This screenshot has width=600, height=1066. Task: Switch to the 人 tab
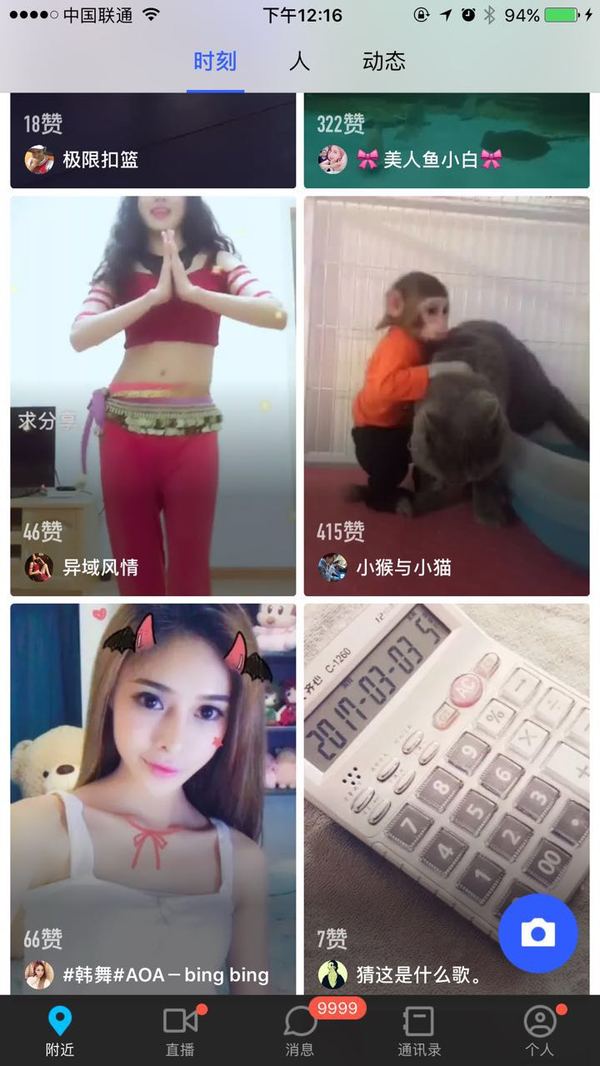pos(299,61)
